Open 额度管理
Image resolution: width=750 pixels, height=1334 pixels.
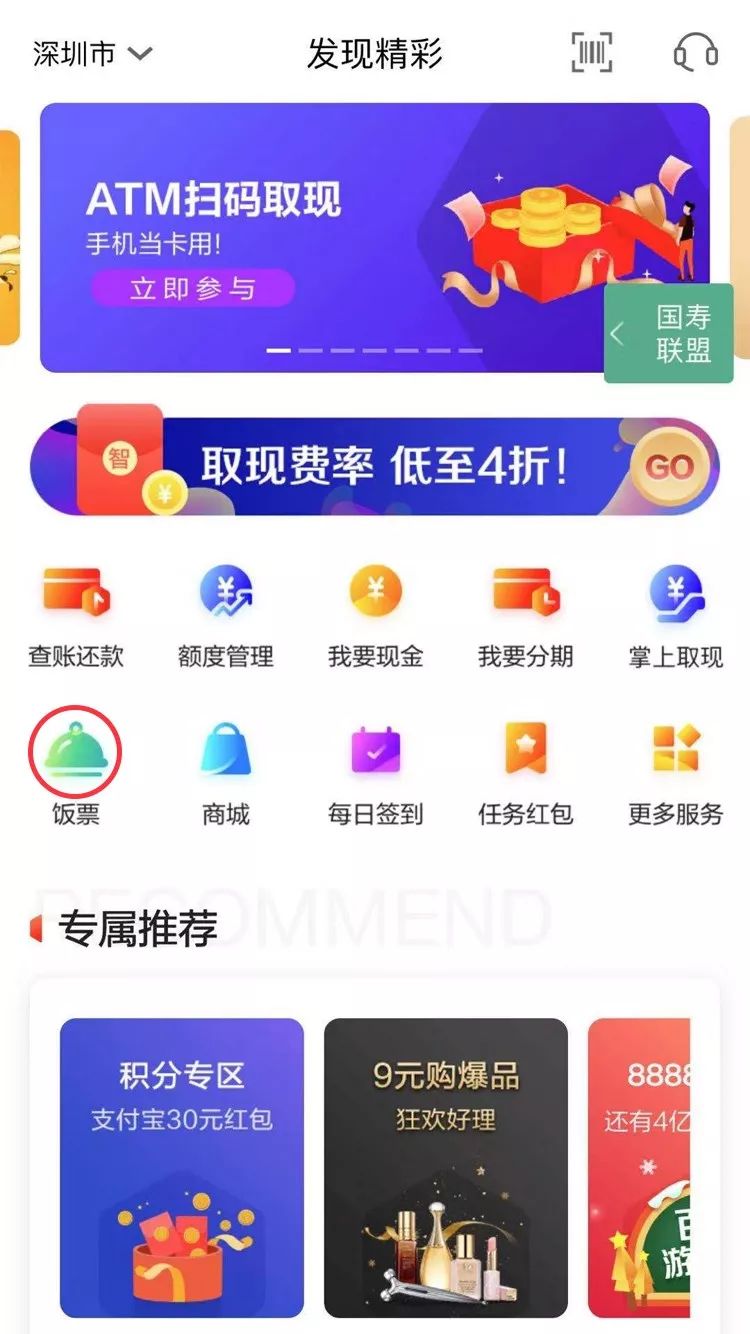(226, 616)
